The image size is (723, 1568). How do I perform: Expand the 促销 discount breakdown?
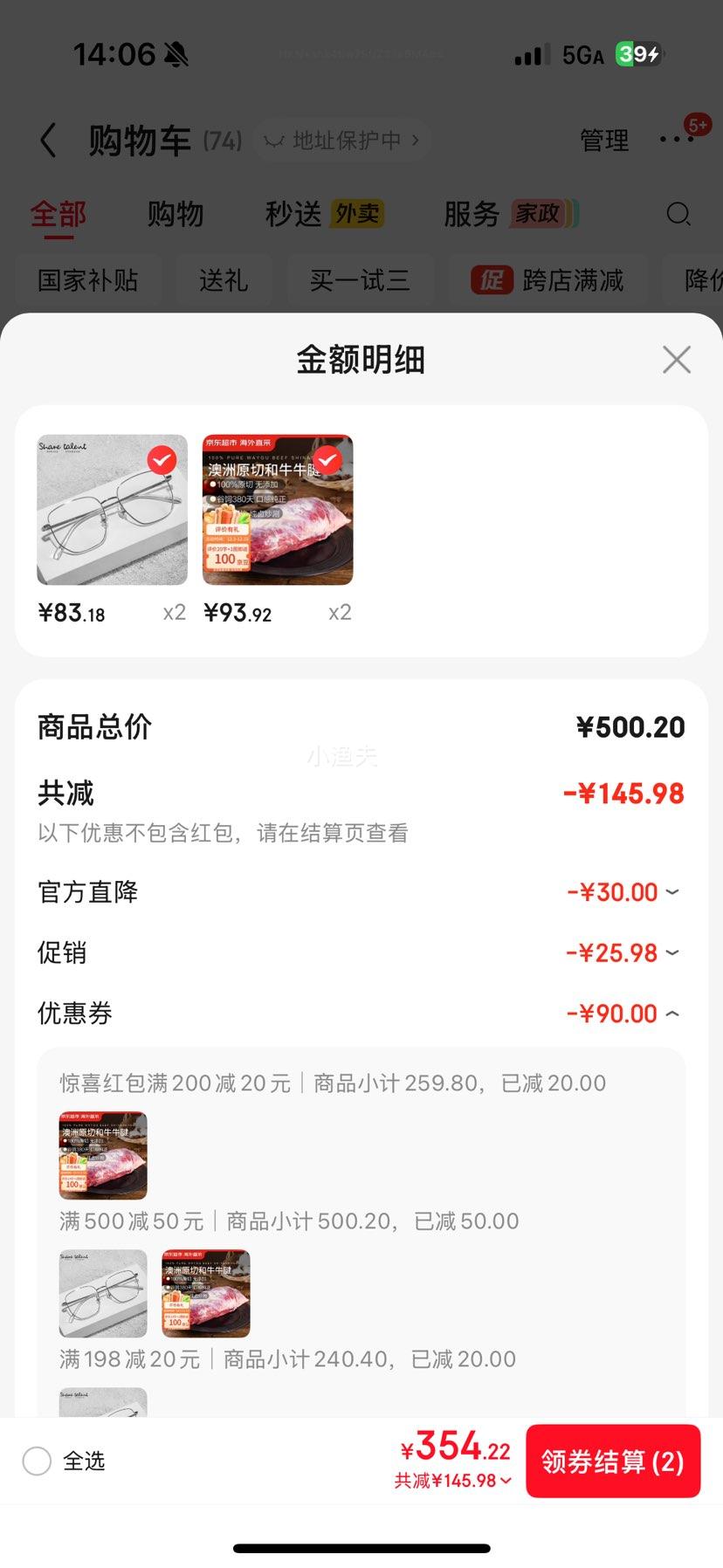pyautogui.click(x=671, y=952)
